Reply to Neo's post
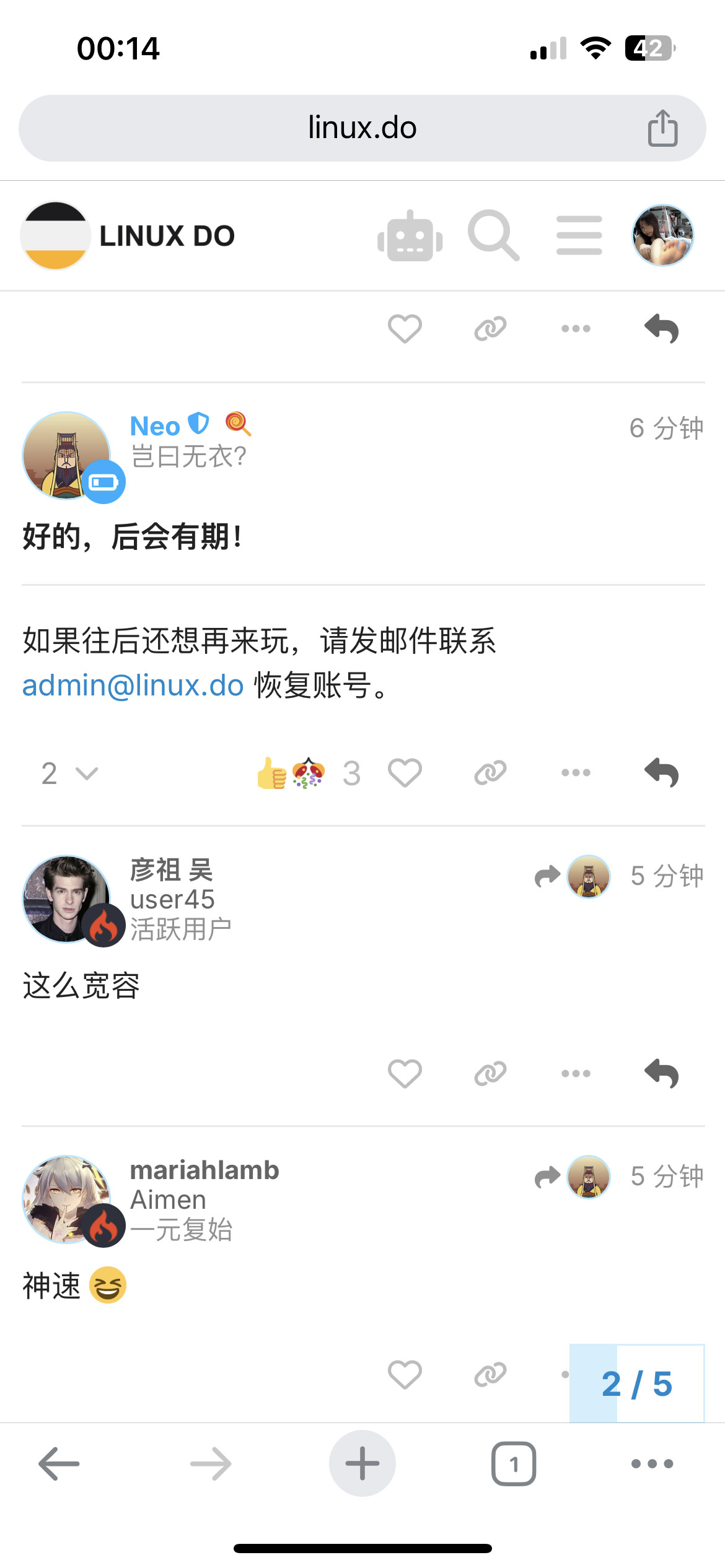The height and width of the screenshot is (1568, 725). (x=661, y=773)
